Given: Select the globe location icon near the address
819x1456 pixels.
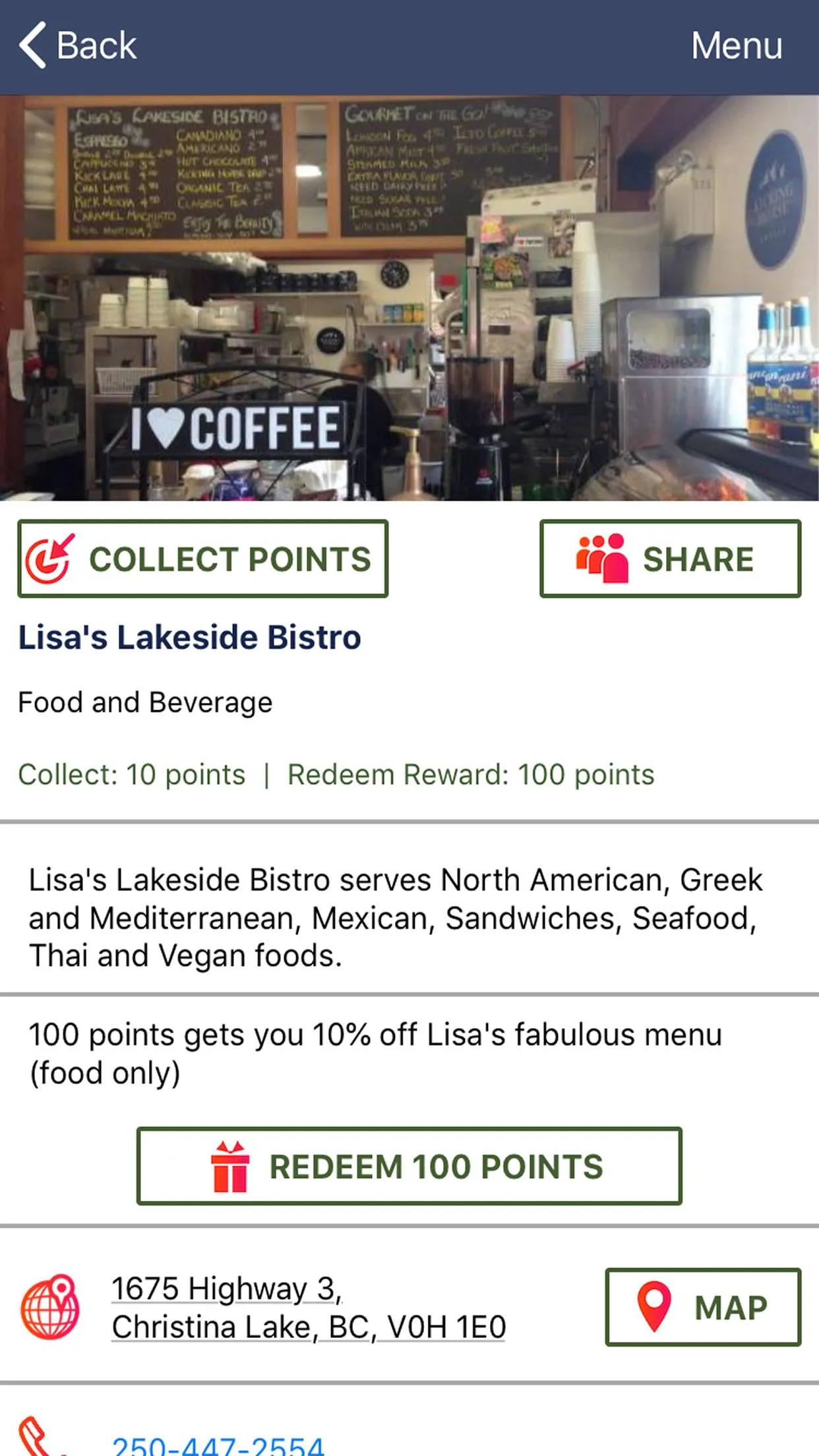Looking at the screenshot, I should click(50, 1307).
